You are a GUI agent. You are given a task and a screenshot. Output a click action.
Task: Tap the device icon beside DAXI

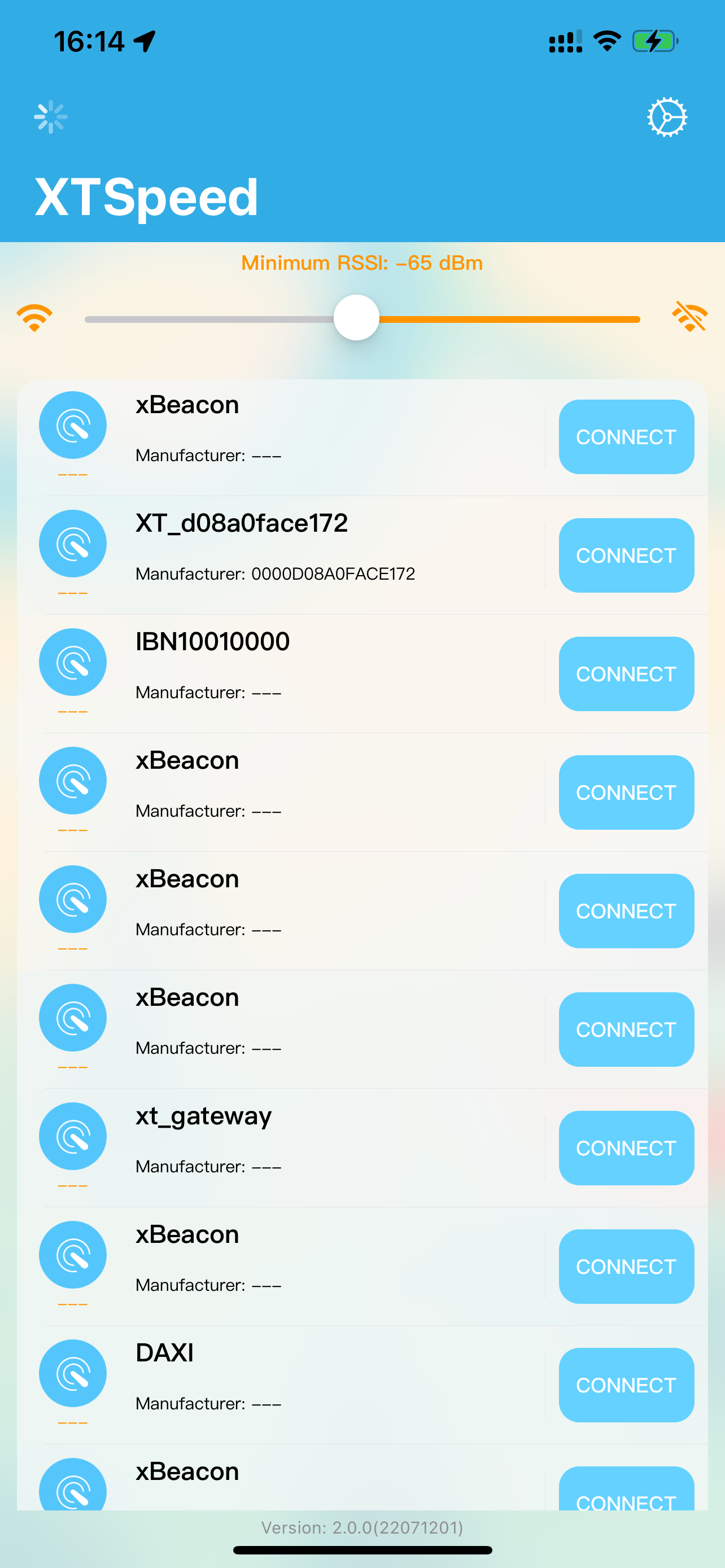72,1373
